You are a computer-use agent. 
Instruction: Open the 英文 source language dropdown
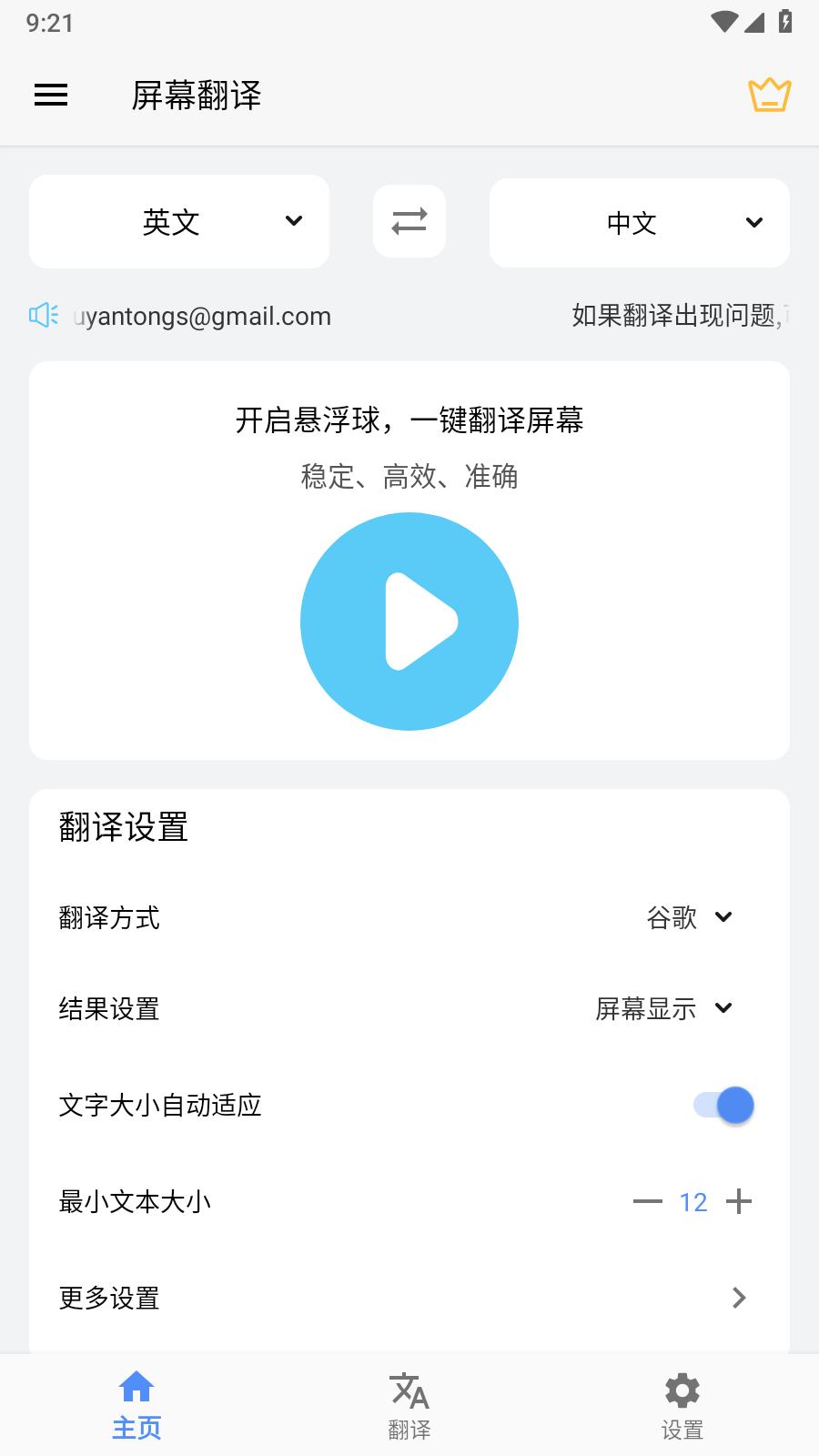pos(179,221)
